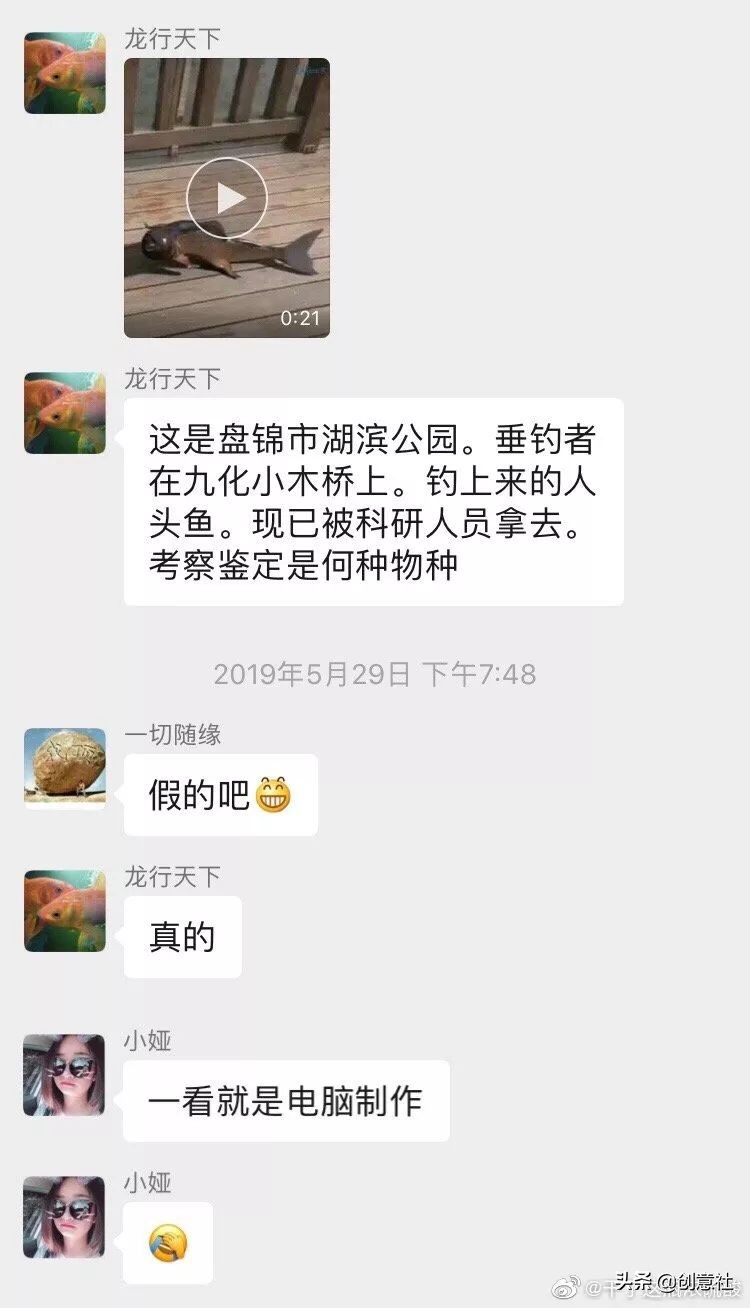Open 龙行天下's goldfish profile avatar
750x1308 pixels.
pyautogui.click(x=64, y=72)
